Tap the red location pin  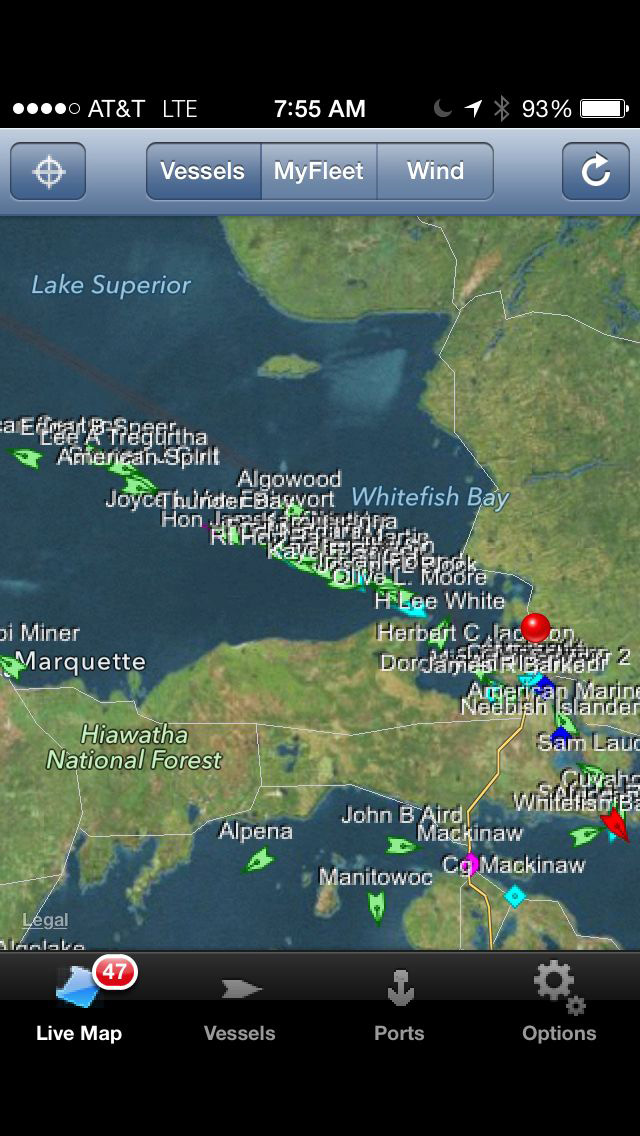point(536,627)
